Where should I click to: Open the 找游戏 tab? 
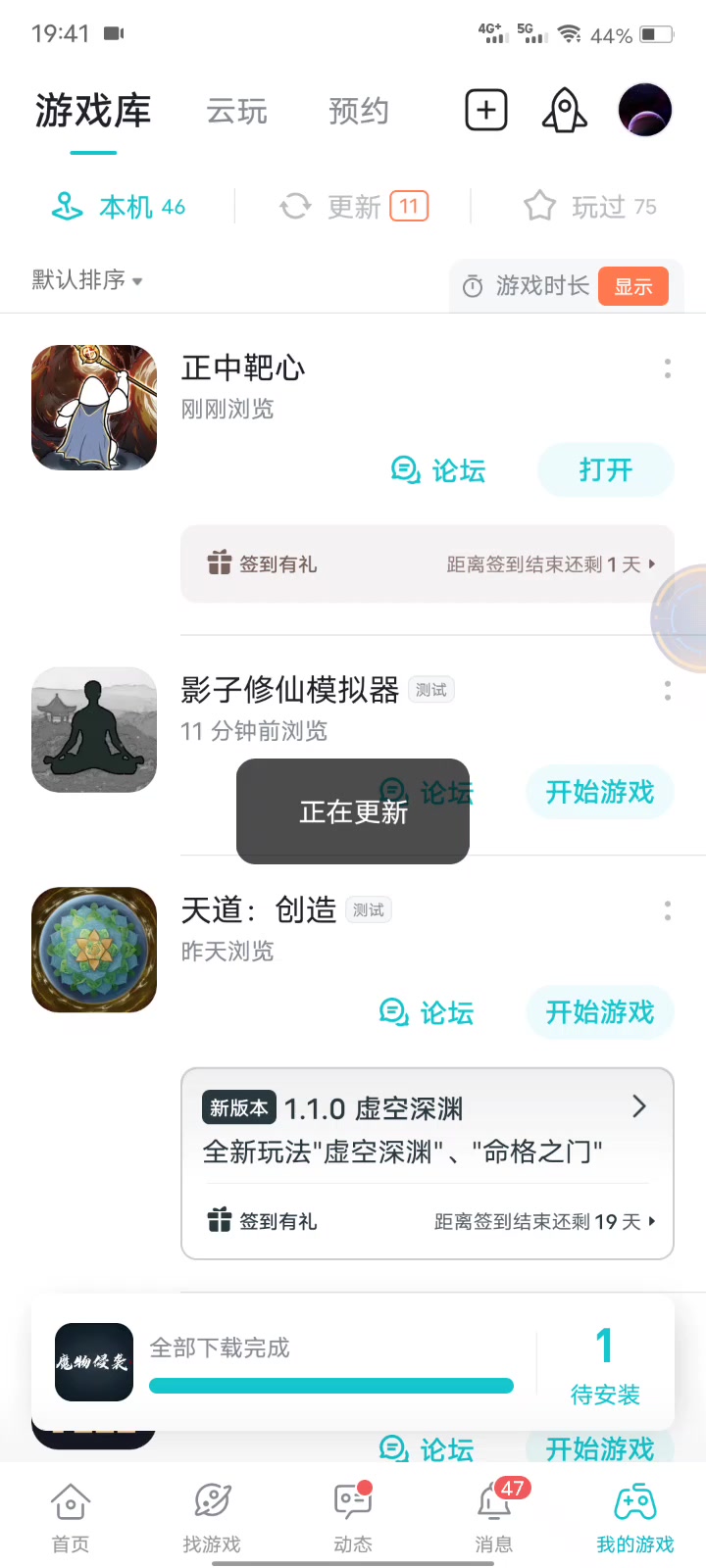(212, 1517)
